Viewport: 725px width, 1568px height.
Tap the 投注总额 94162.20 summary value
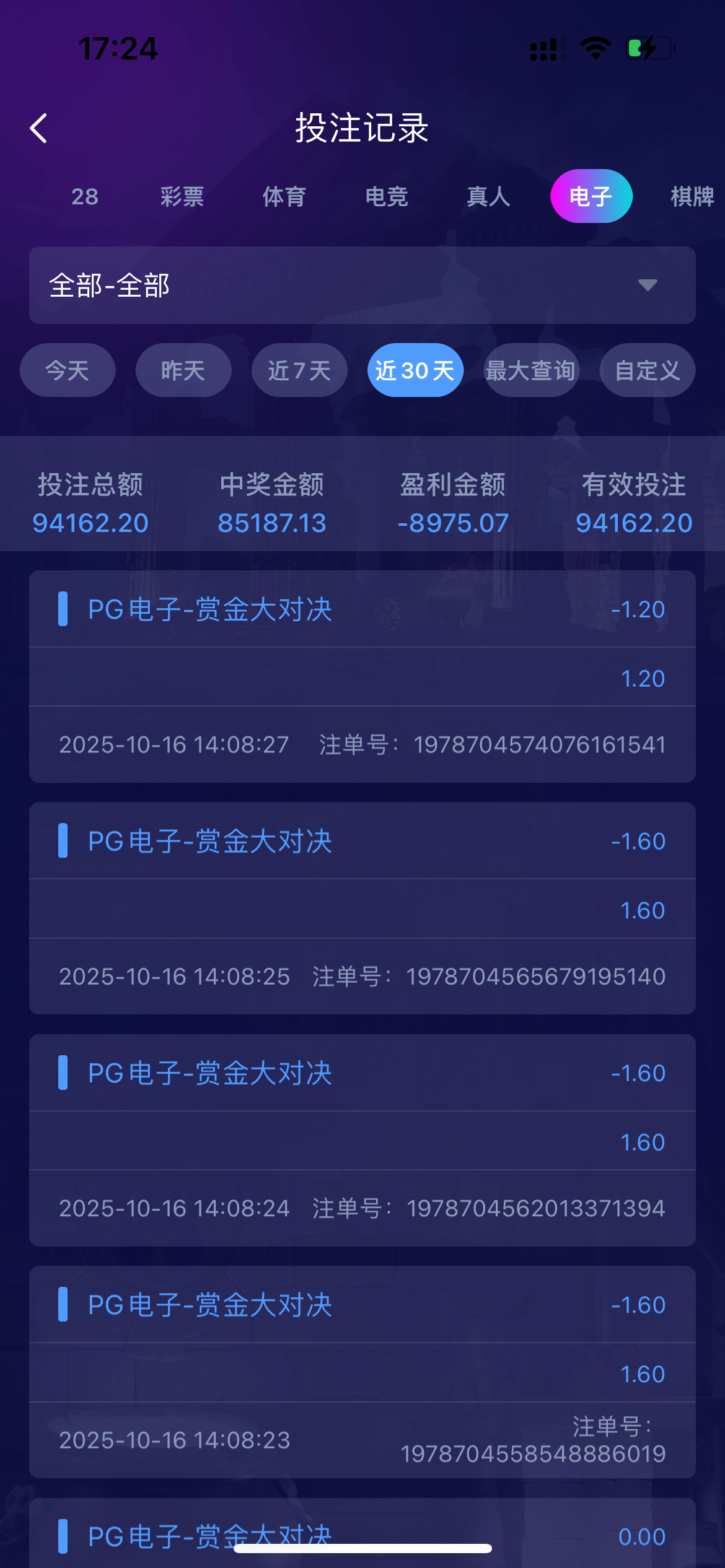pyautogui.click(x=90, y=522)
